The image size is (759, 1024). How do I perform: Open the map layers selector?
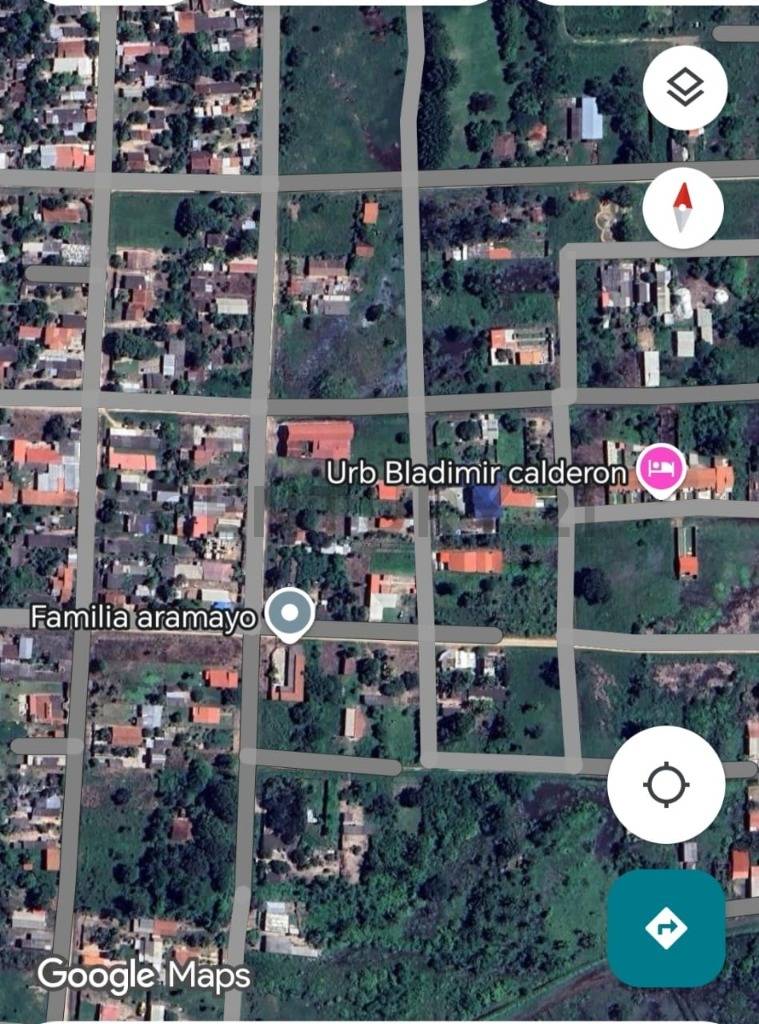684,88
